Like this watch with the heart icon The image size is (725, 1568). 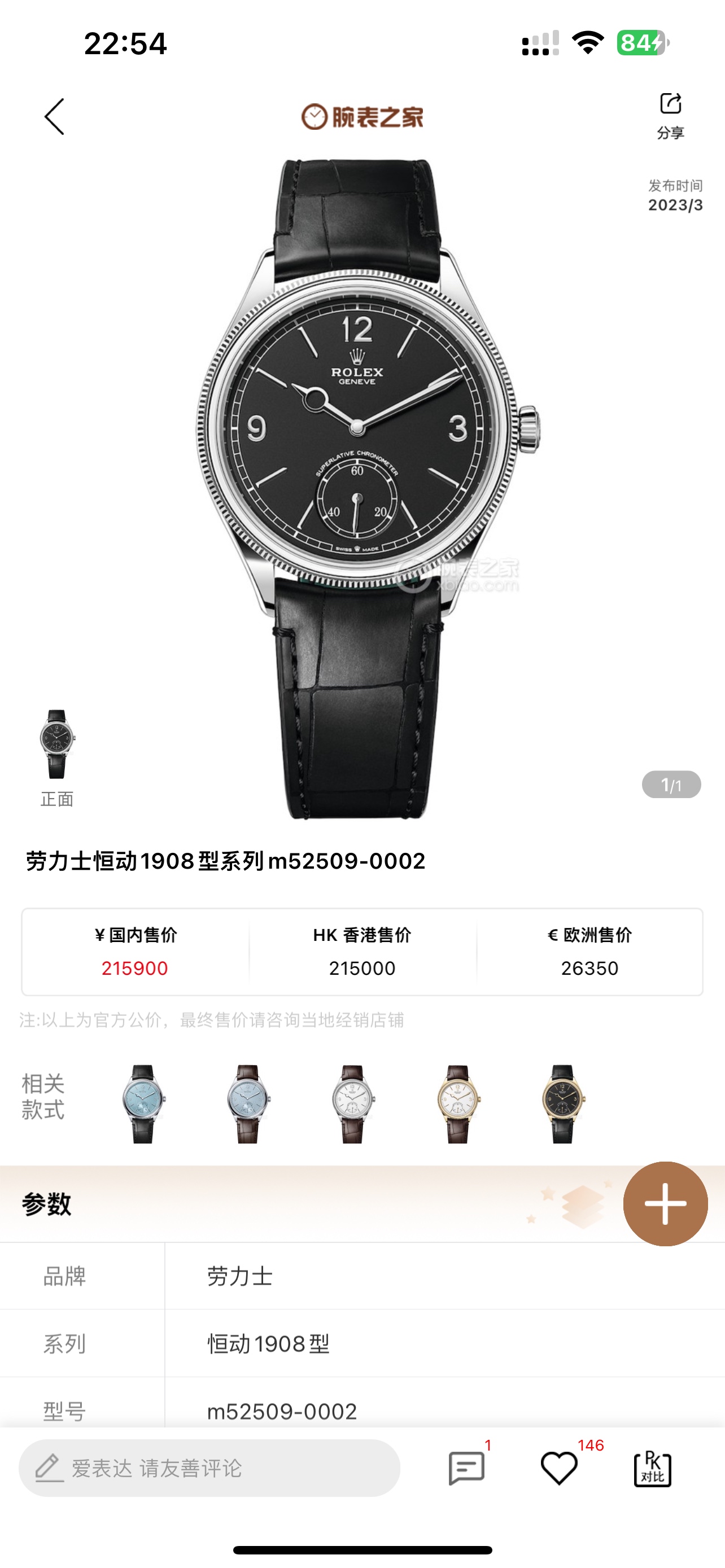point(559,1468)
